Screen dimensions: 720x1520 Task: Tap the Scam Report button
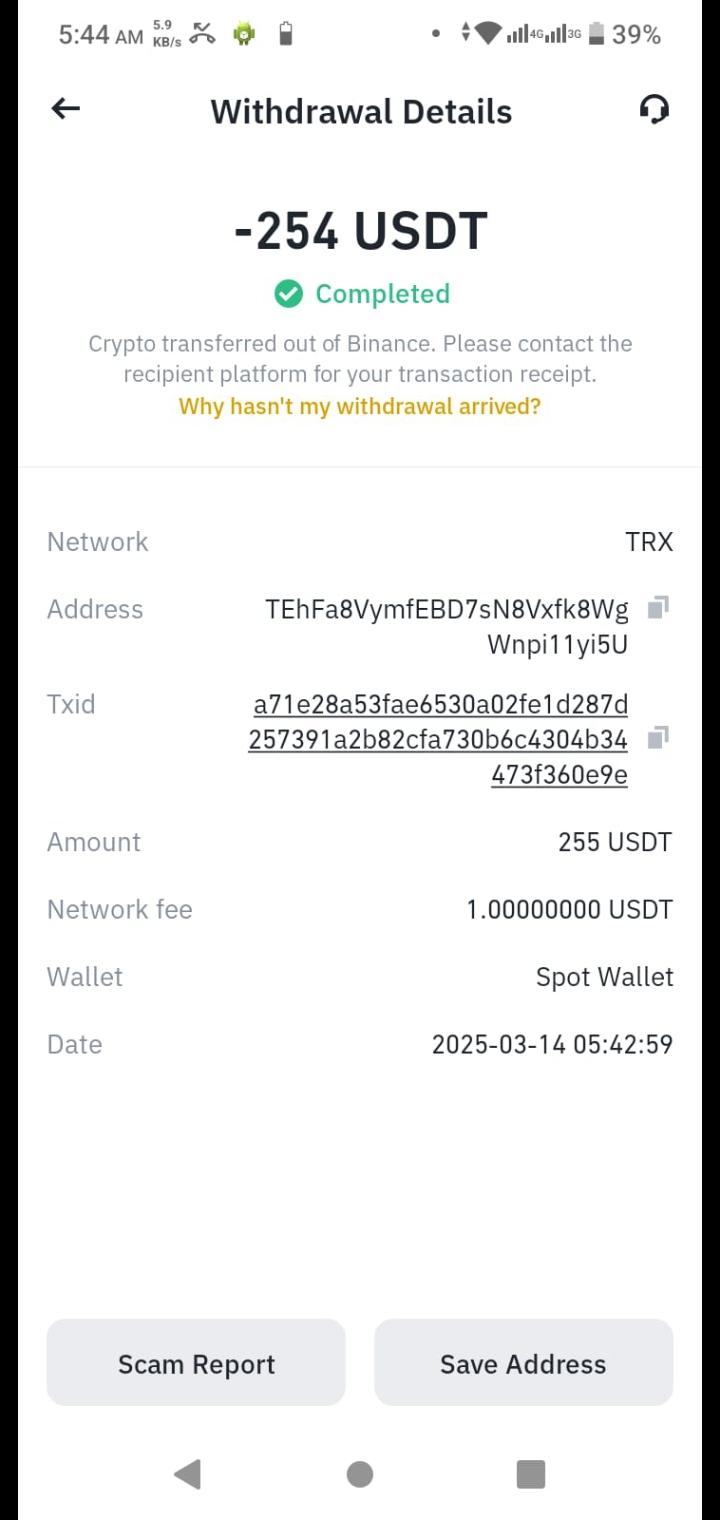pos(196,1364)
